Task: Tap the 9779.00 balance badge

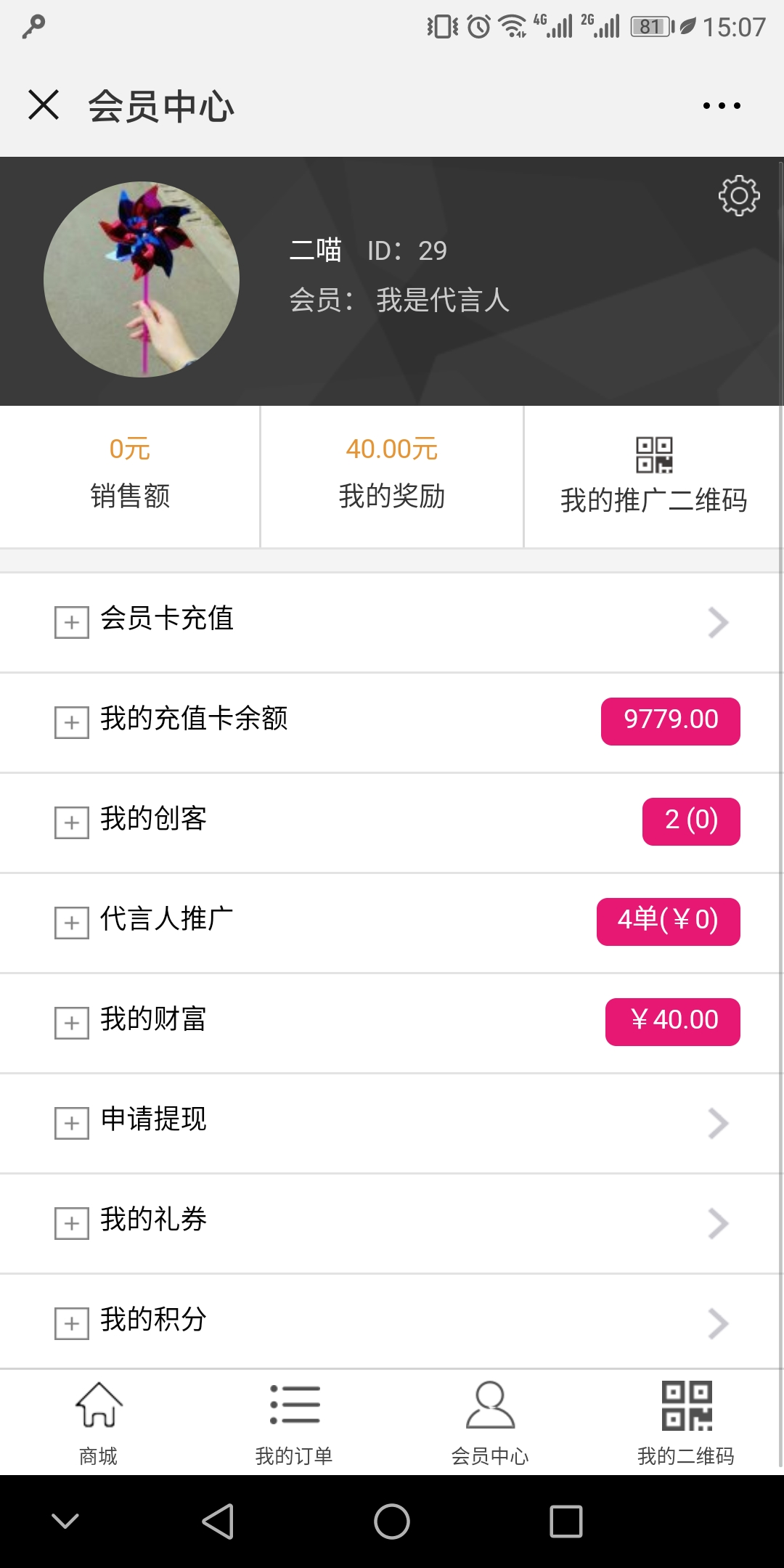Action: tap(669, 719)
